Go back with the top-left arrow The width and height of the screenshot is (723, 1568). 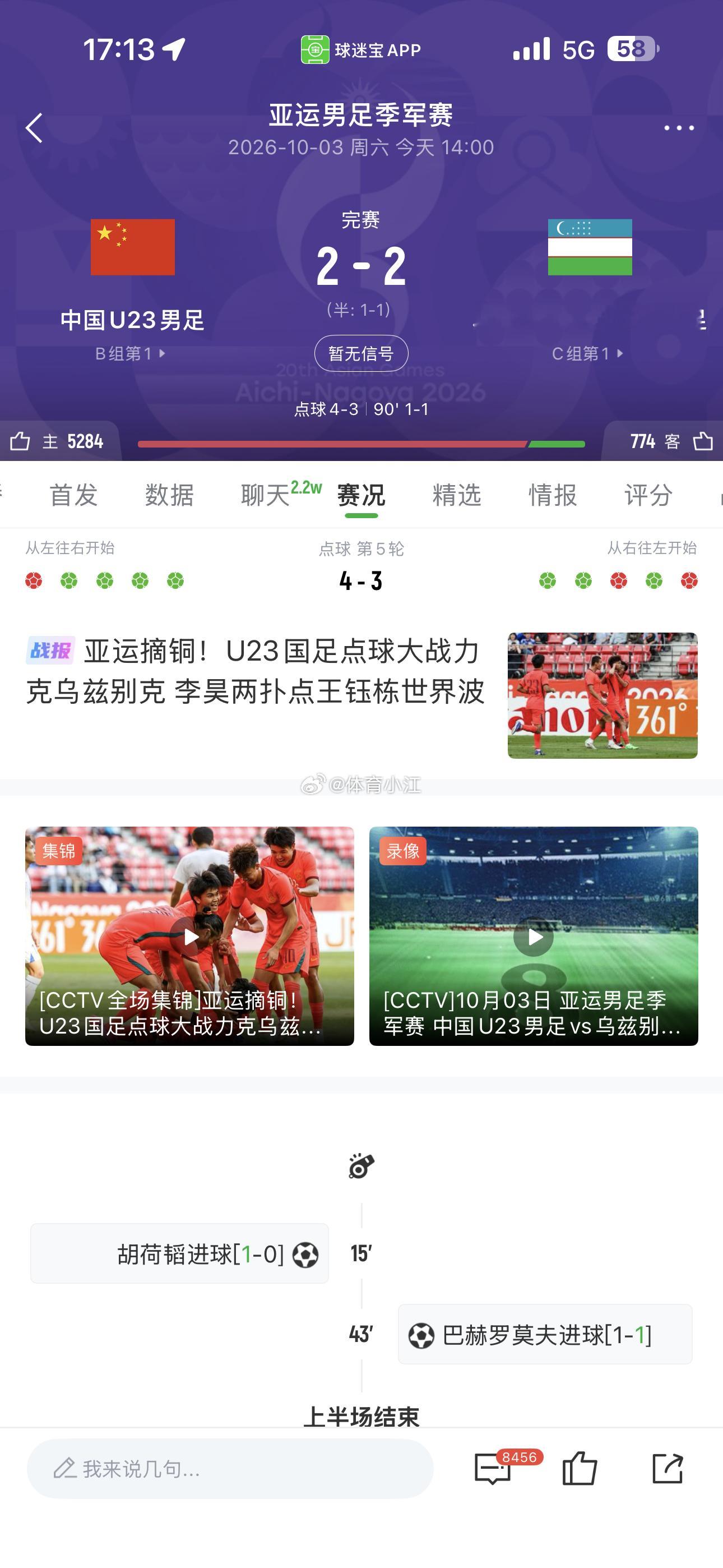(34, 128)
